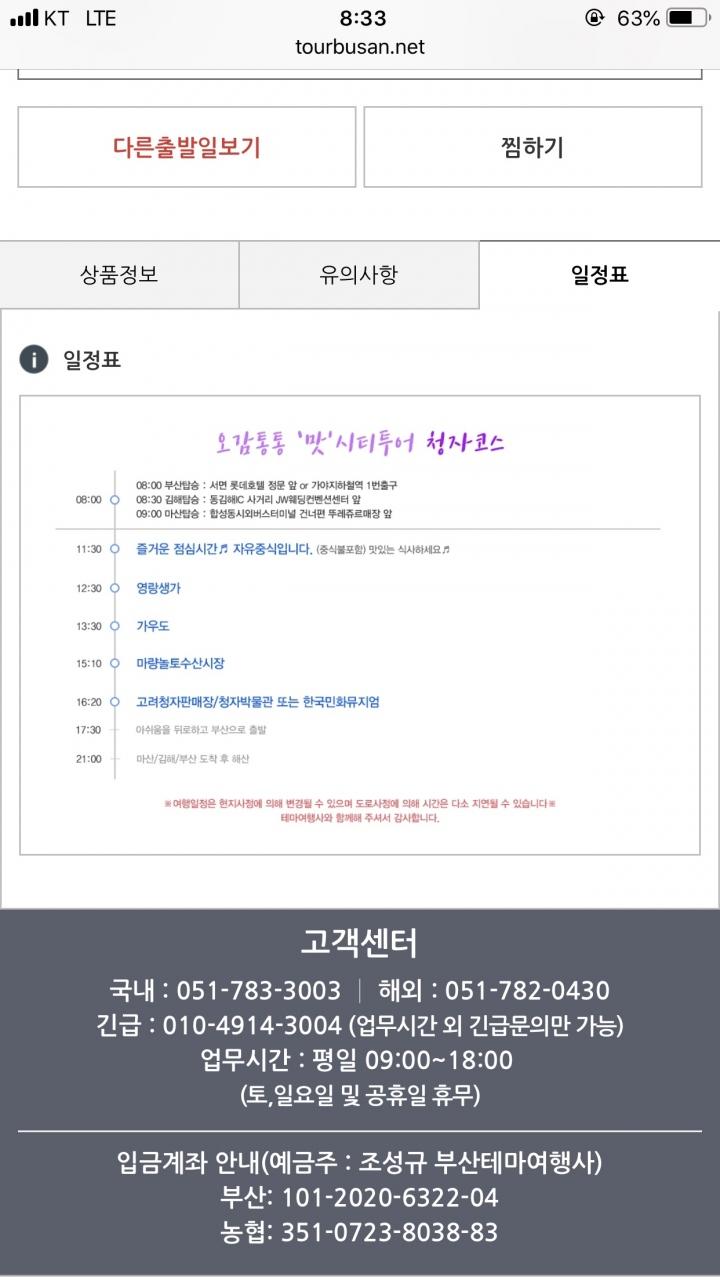Add the tour to wishlist with 찜하기

tap(532, 147)
